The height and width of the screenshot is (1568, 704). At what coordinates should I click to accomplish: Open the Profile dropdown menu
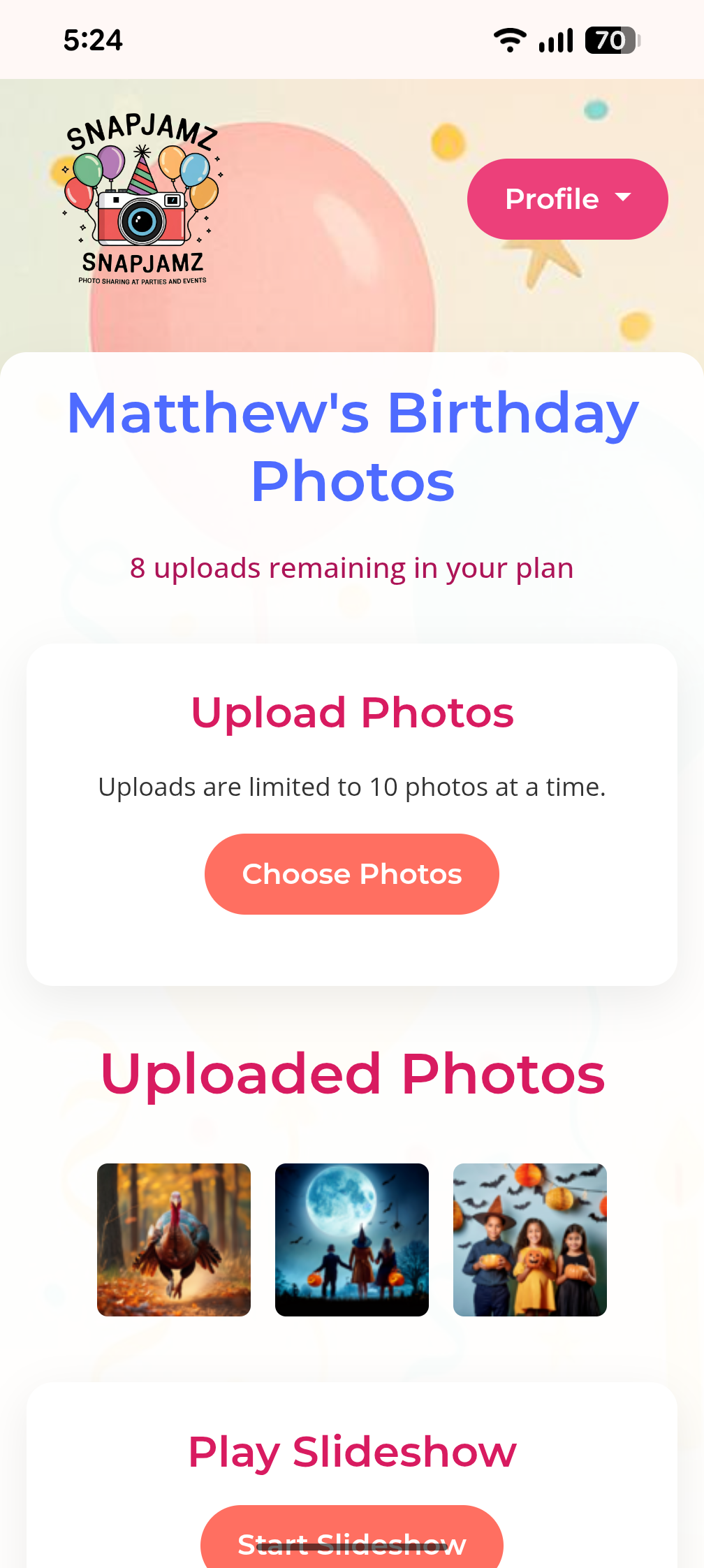pyautogui.click(x=567, y=199)
